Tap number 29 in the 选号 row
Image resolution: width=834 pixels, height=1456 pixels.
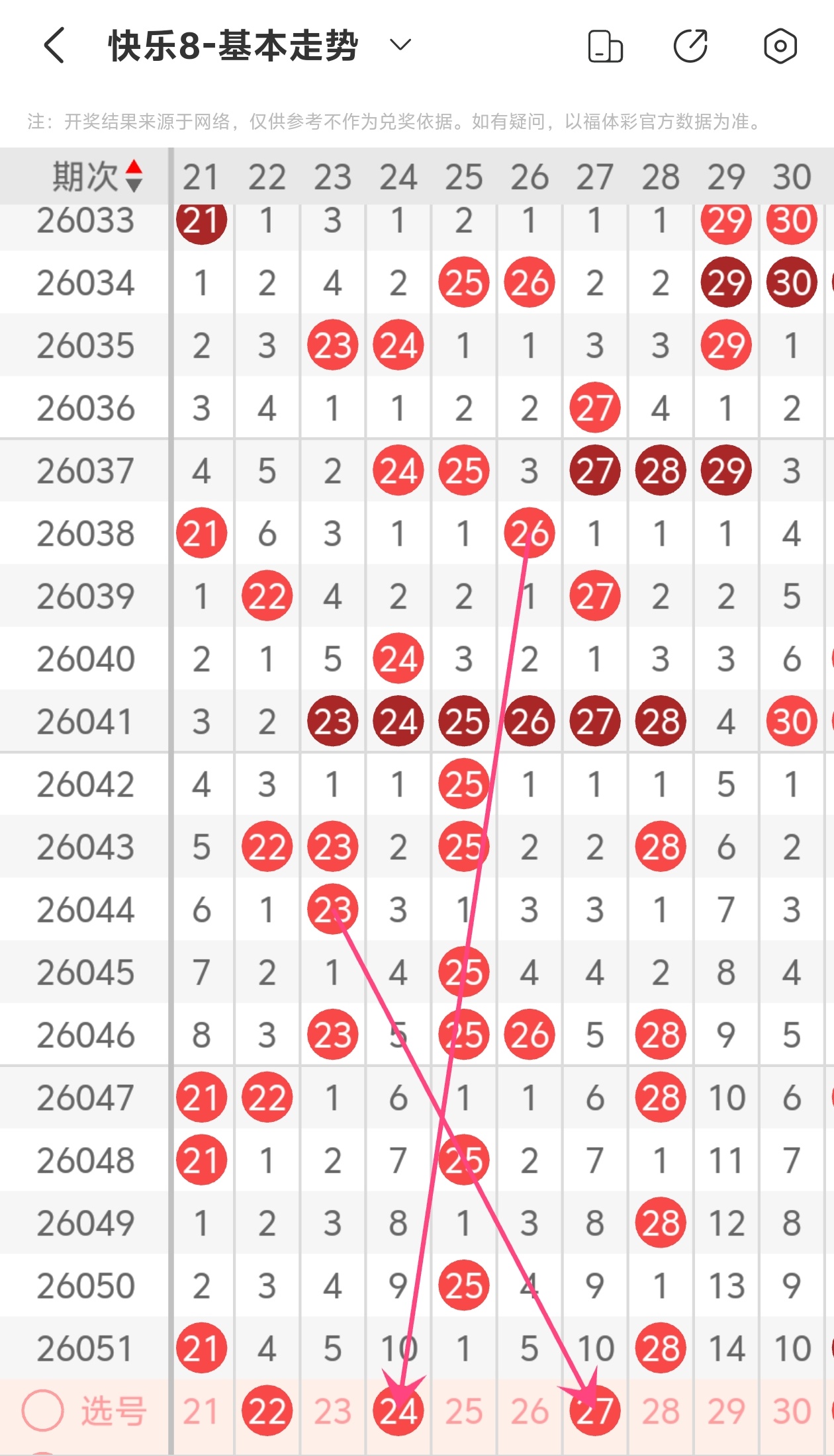[725, 1412]
